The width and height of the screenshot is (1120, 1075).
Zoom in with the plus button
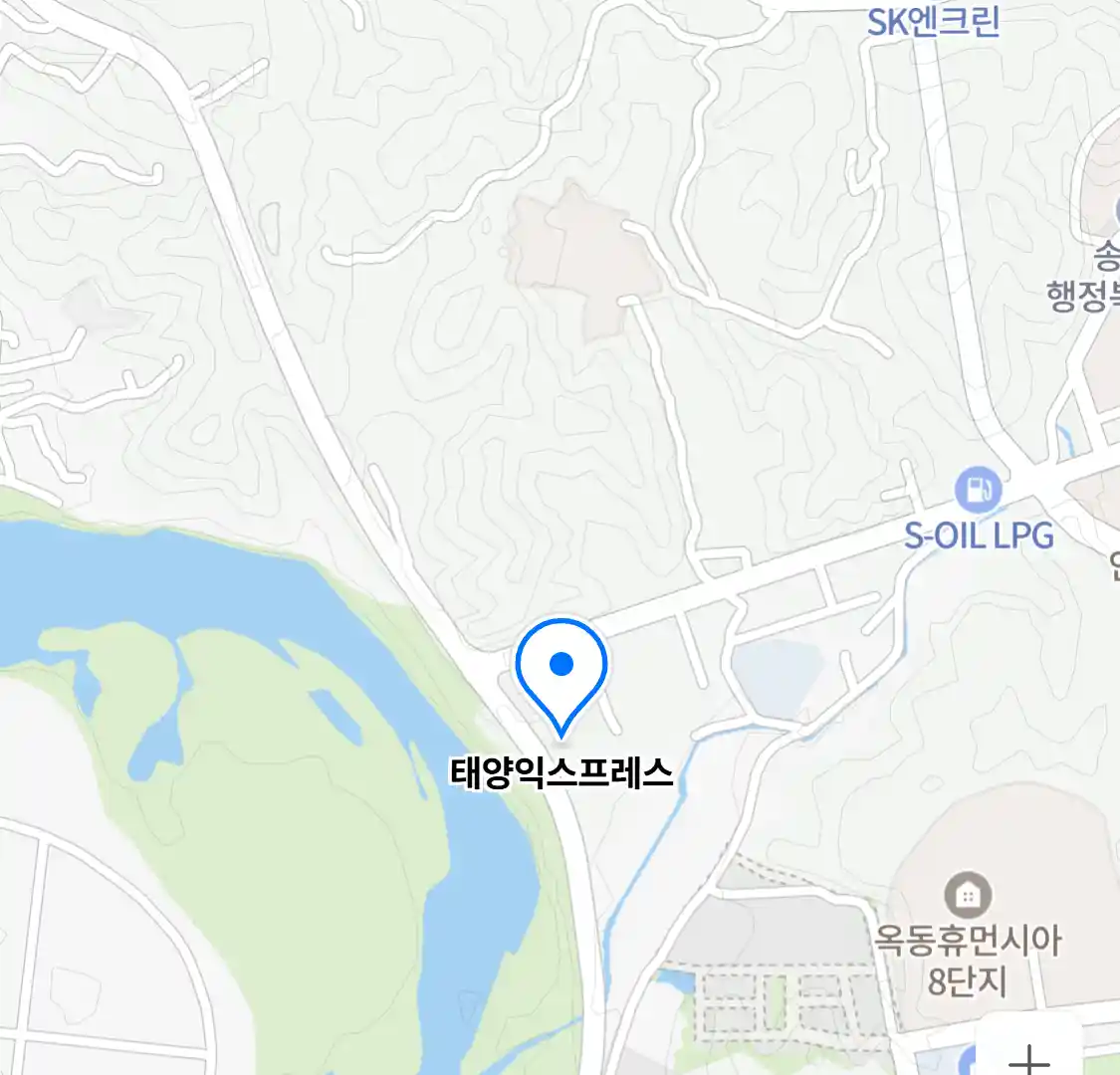tap(1029, 1055)
